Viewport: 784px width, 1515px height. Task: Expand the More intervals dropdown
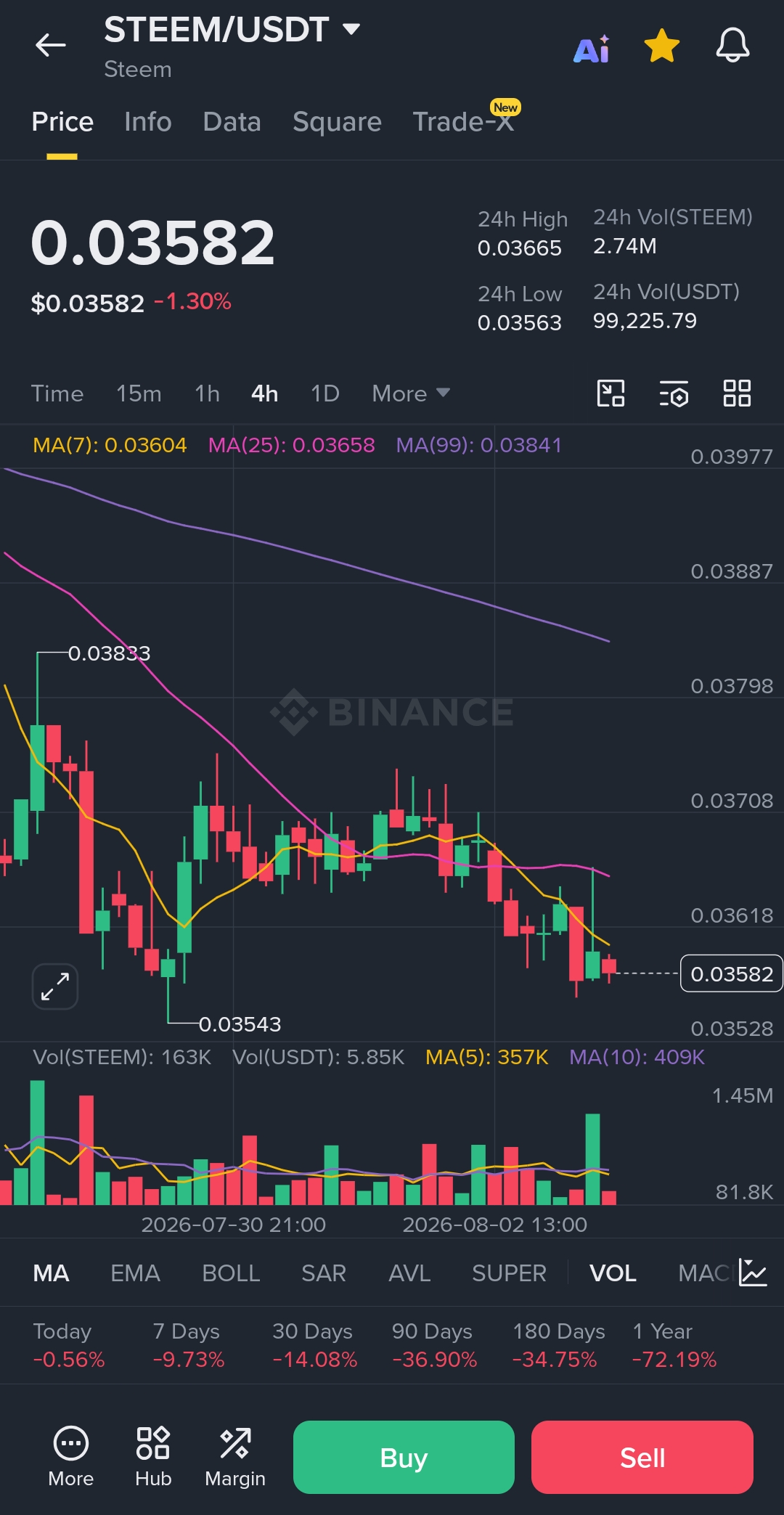pyautogui.click(x=411, y=393)
